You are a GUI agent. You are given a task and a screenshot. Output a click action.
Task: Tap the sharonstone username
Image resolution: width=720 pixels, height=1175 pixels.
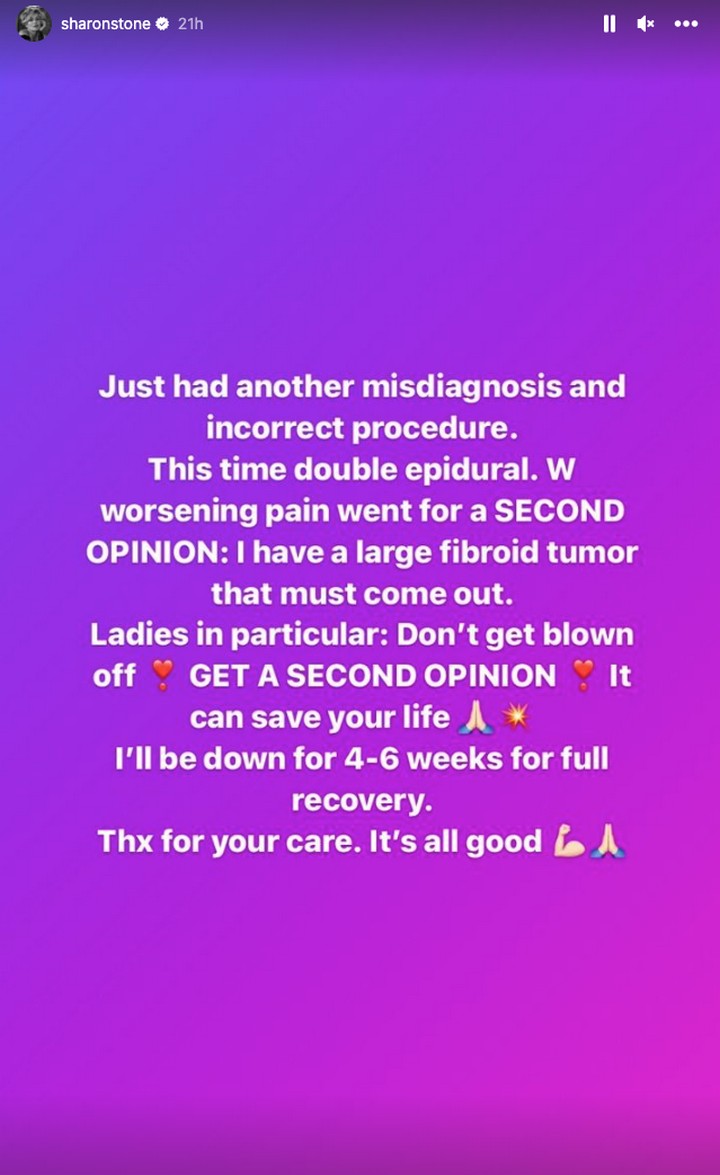106,24
